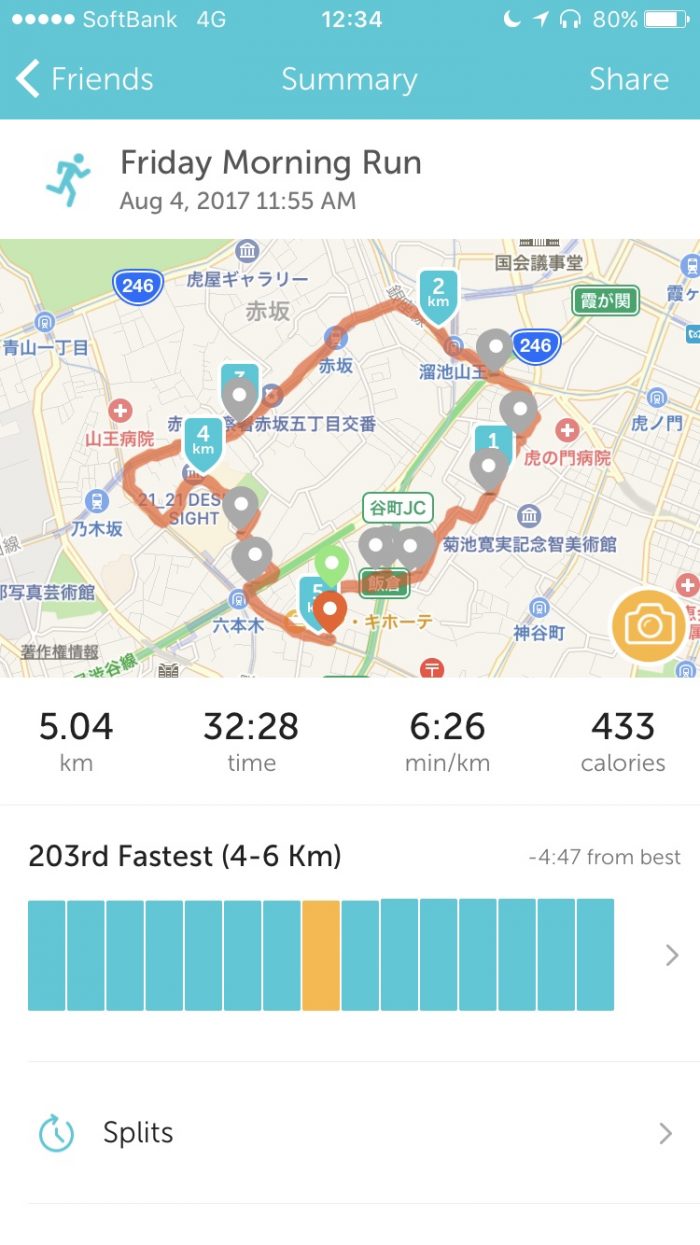Select the highlighted orange bar in chart
The height and width of the screenshot is (1245, 700).
coord(320,955)
